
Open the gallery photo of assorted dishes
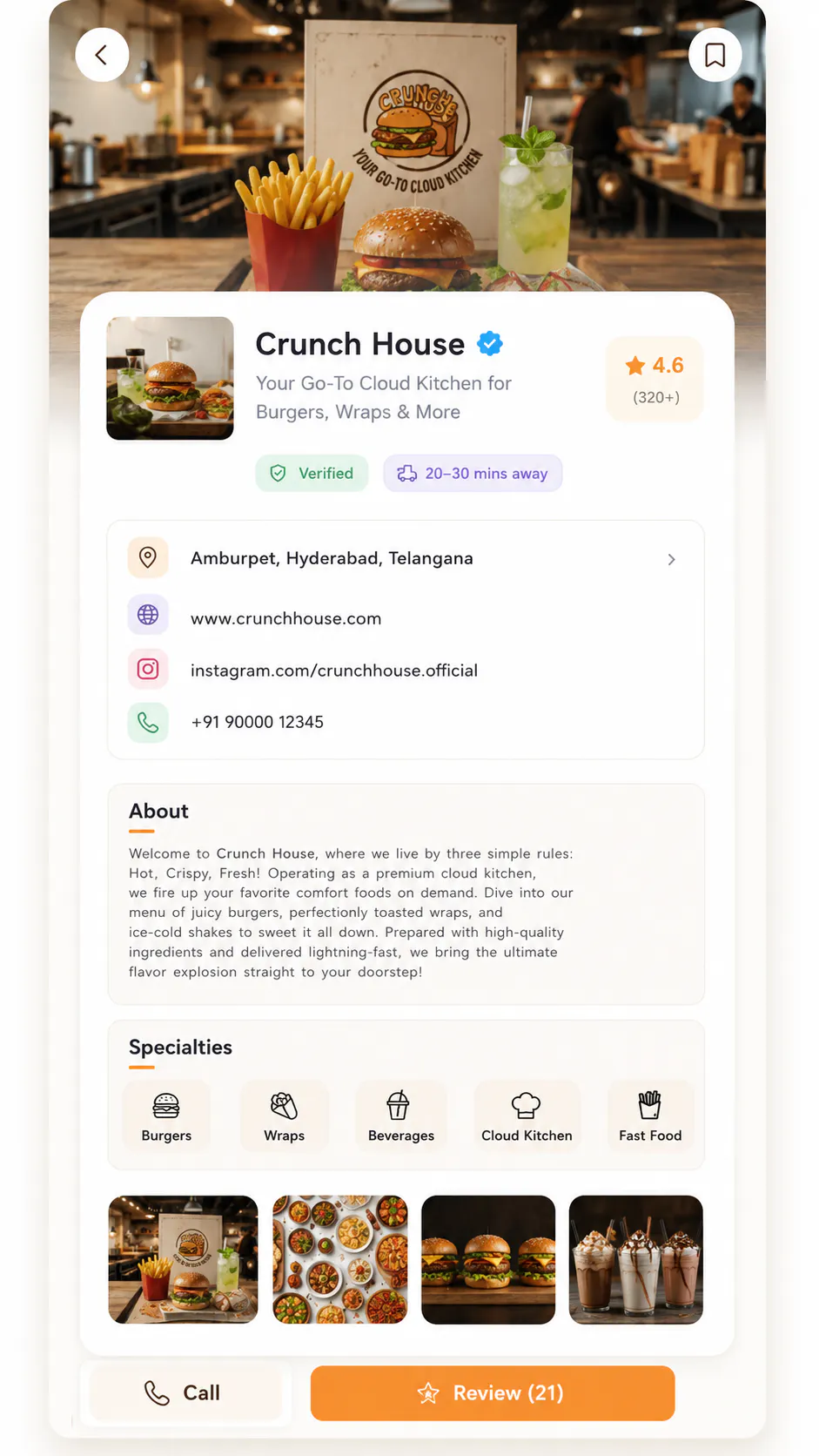coord(340,1259)
